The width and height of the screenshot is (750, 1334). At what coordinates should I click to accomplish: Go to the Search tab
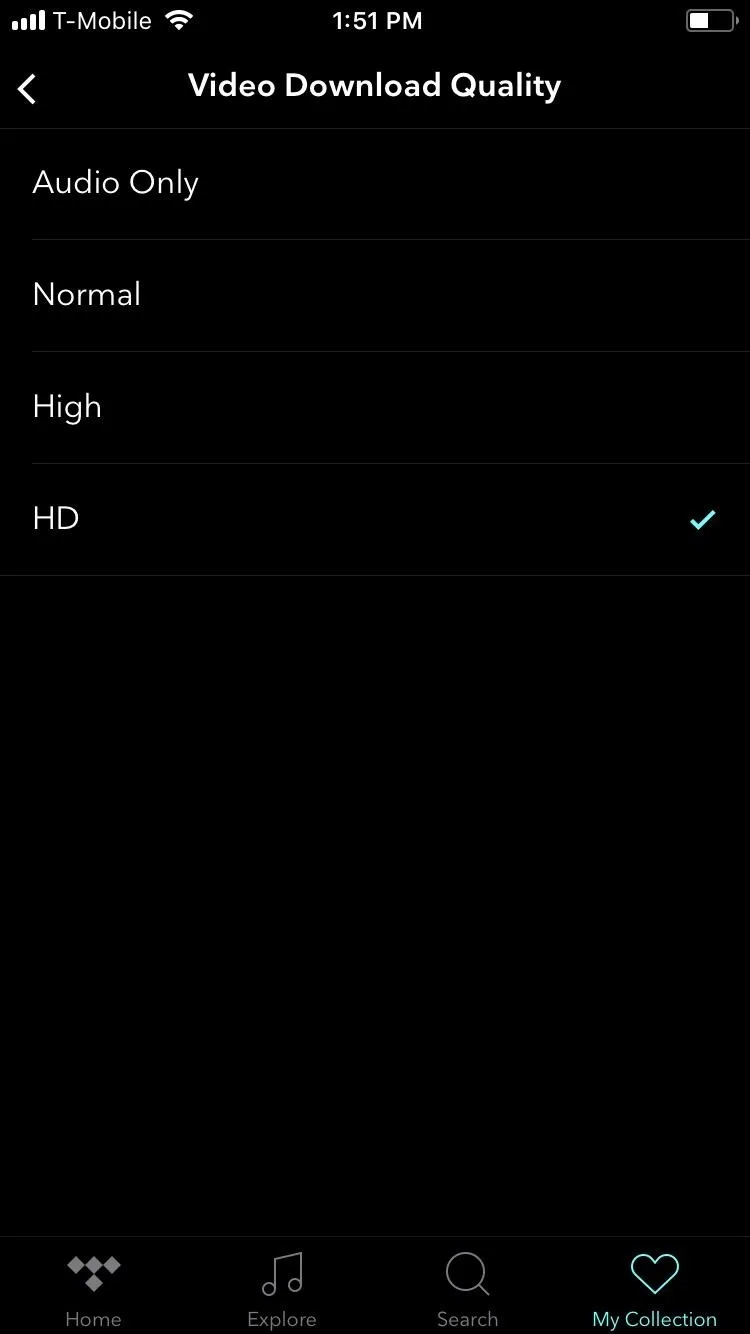pyautogui.click(x=467, y=1290)
